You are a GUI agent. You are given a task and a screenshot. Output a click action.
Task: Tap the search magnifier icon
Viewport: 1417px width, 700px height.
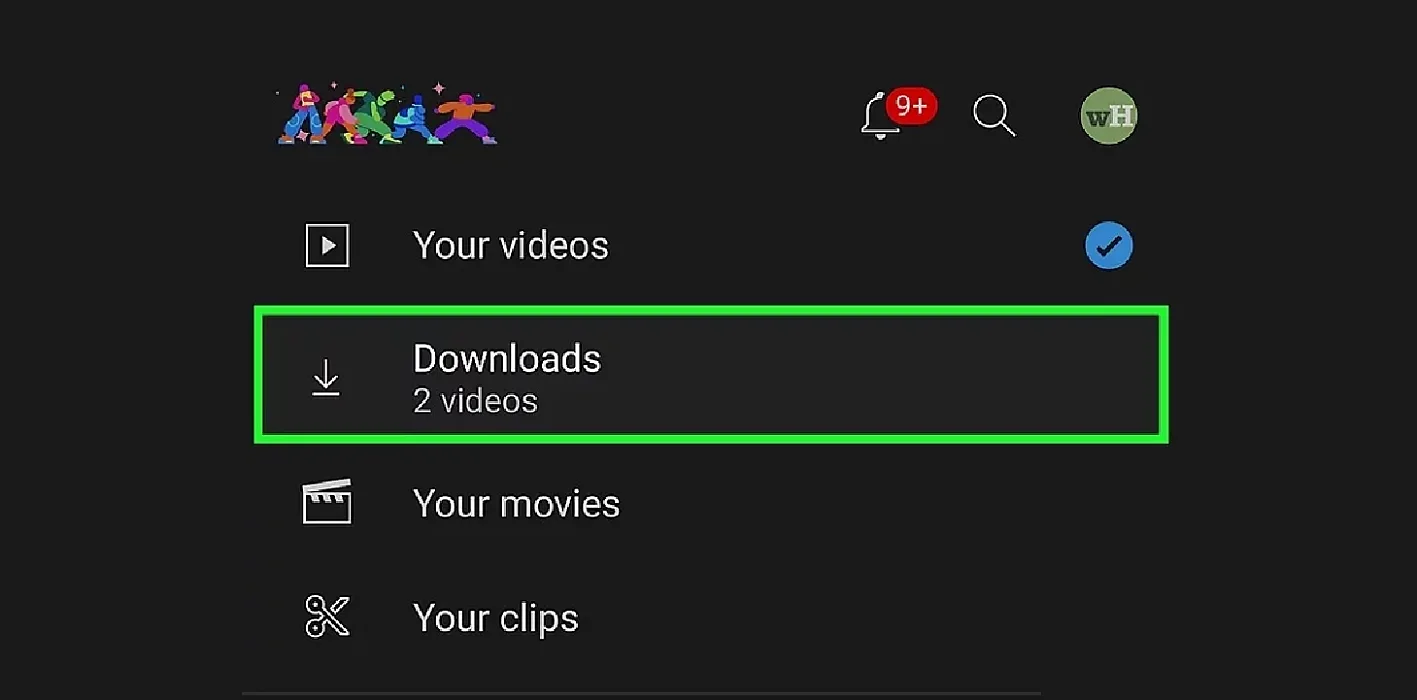point(994,116)
